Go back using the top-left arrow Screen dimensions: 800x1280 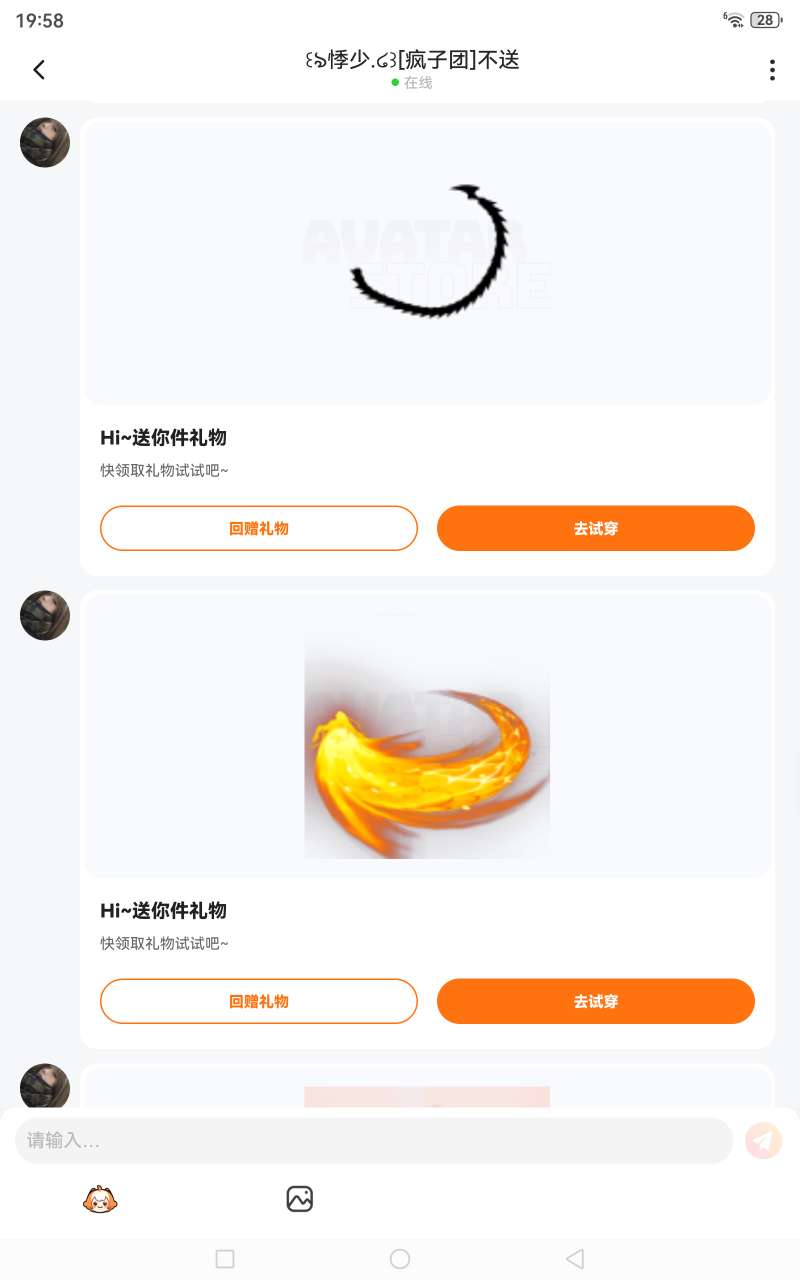click(x=39, y=69)
